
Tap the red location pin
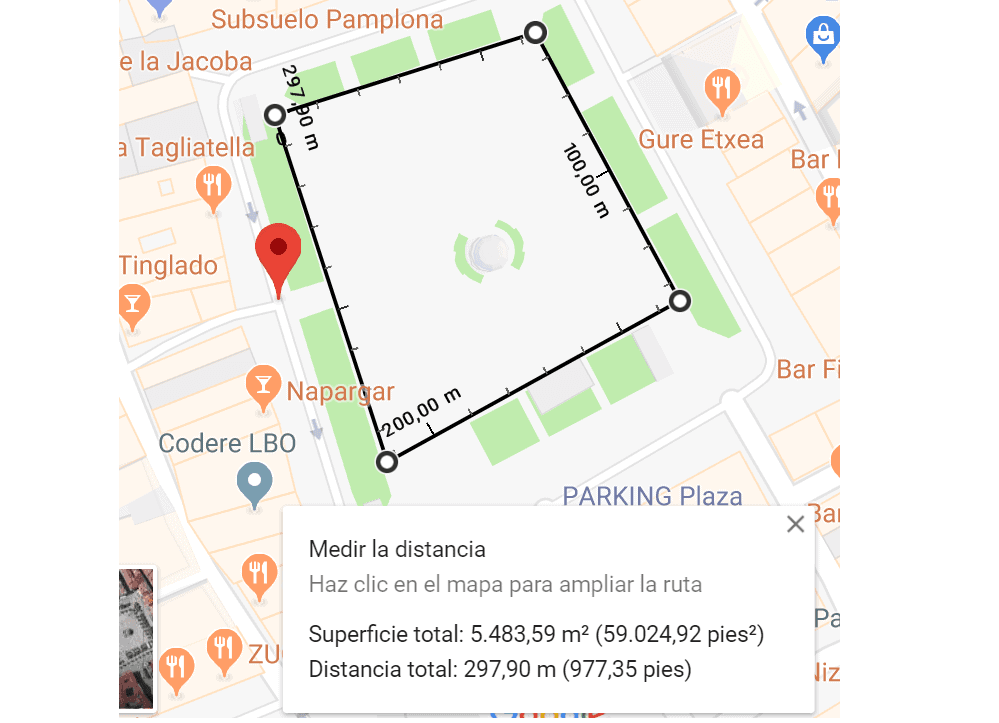278,255
